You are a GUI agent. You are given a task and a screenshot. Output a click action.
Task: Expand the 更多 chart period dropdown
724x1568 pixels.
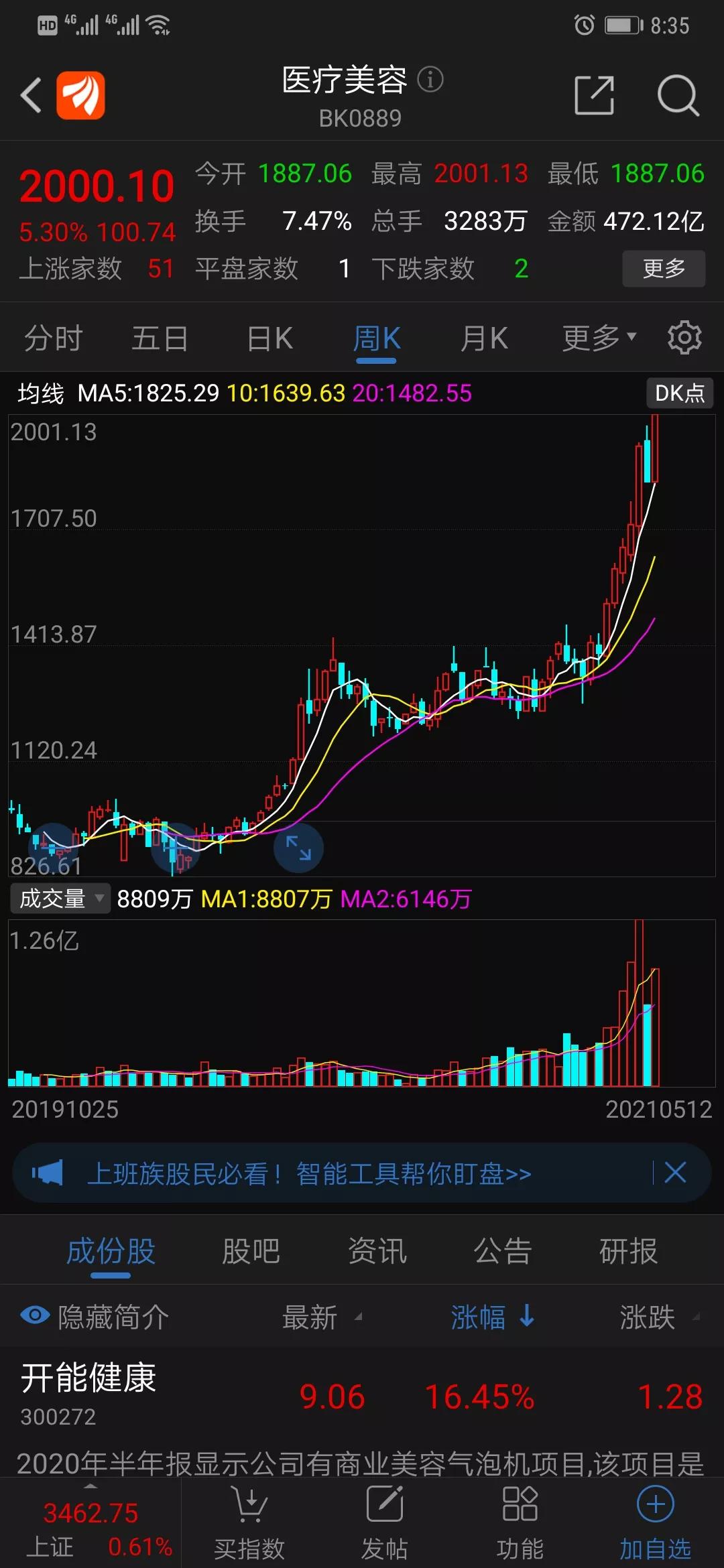599,338
